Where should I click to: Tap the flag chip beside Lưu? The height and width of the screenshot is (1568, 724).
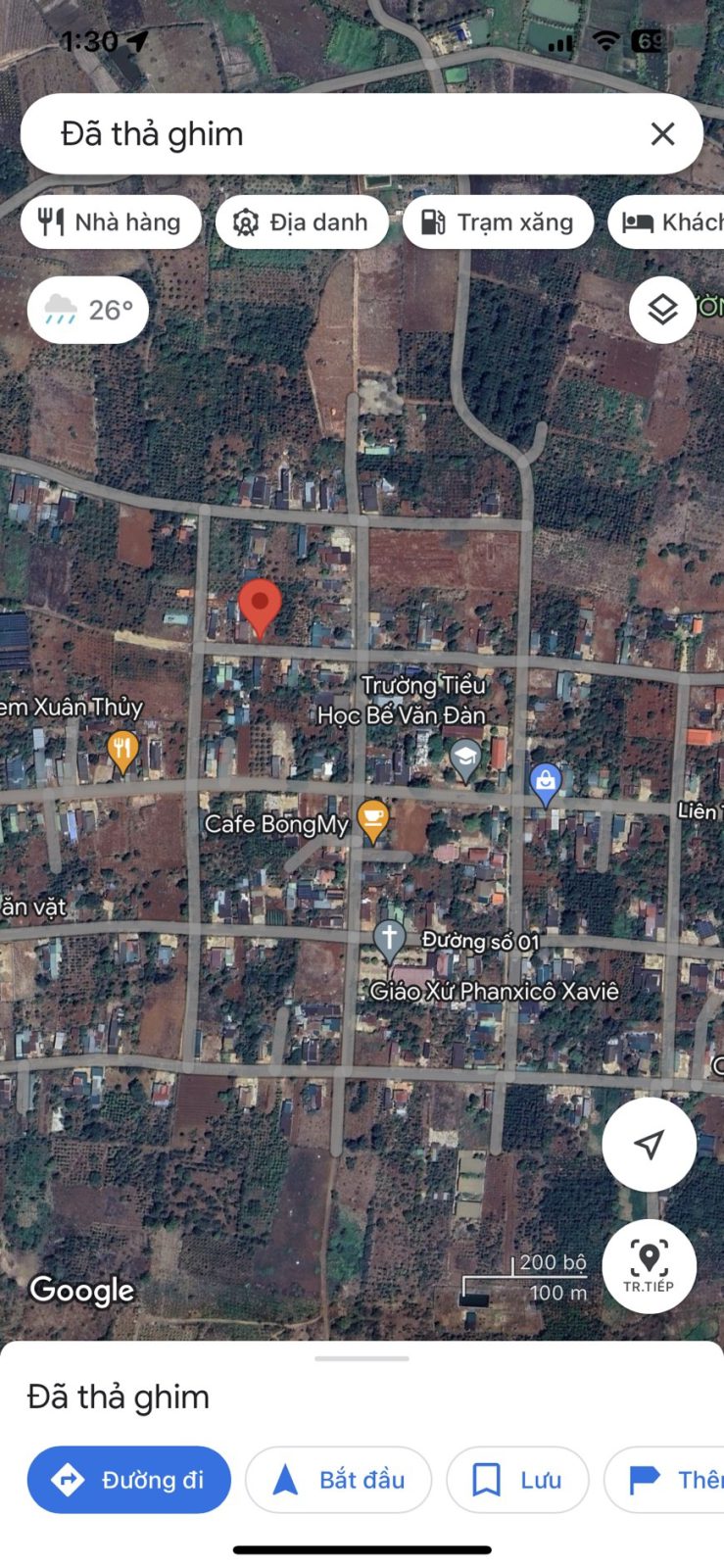664,1480
